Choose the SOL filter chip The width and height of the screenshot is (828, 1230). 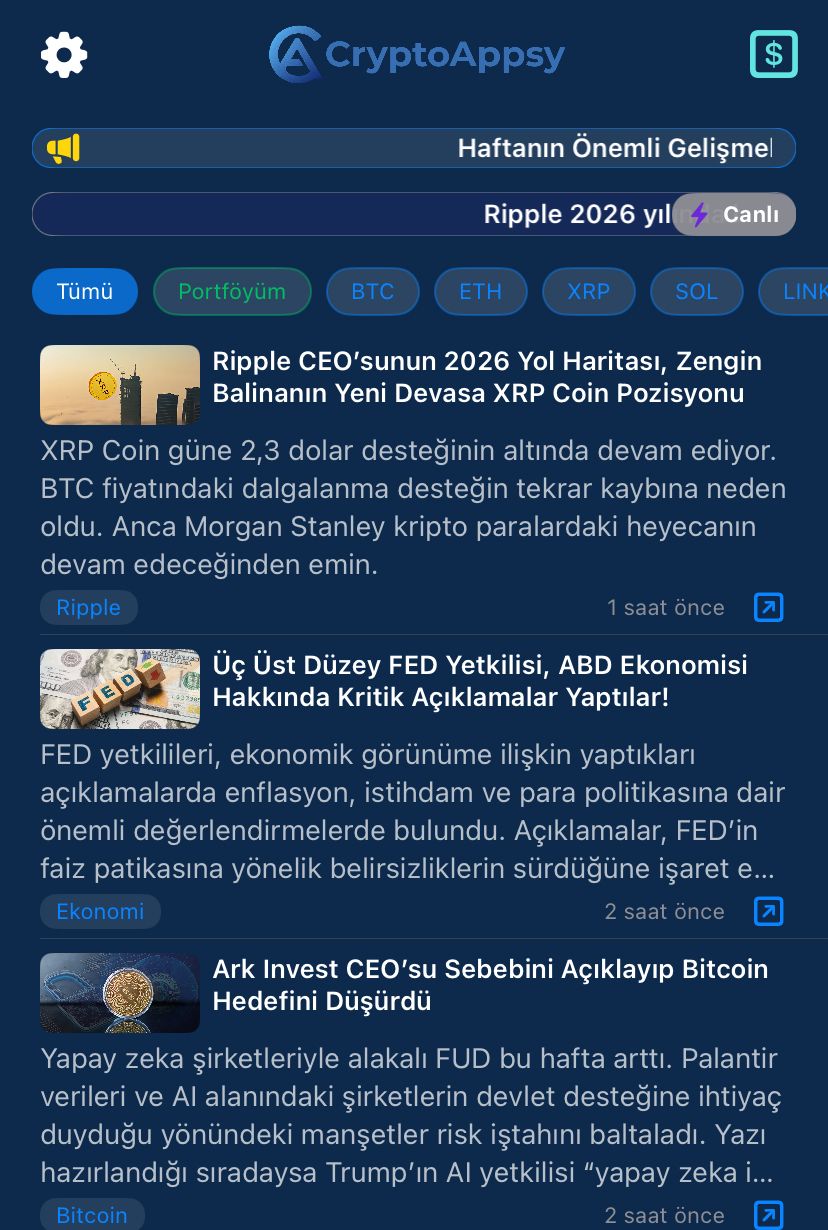pos(696,292)
